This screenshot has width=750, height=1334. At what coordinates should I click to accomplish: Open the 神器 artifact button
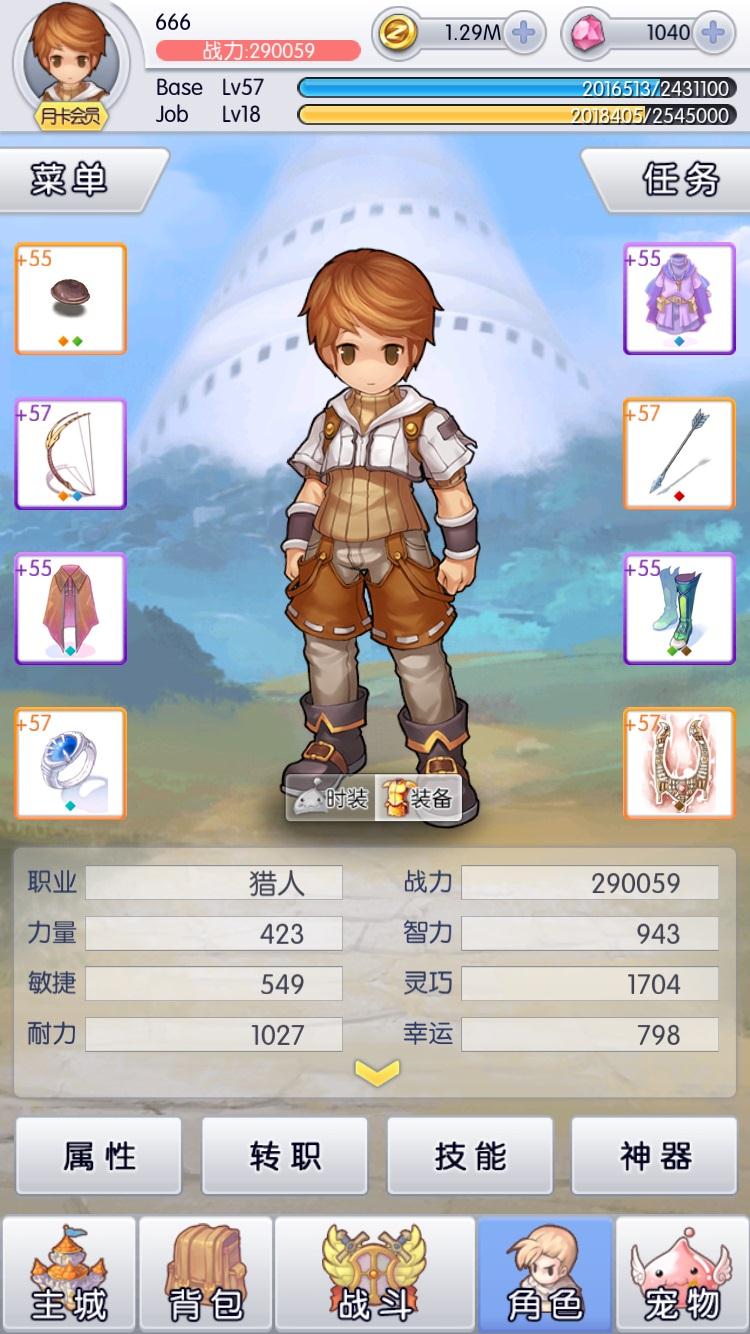coord(655,1156)
